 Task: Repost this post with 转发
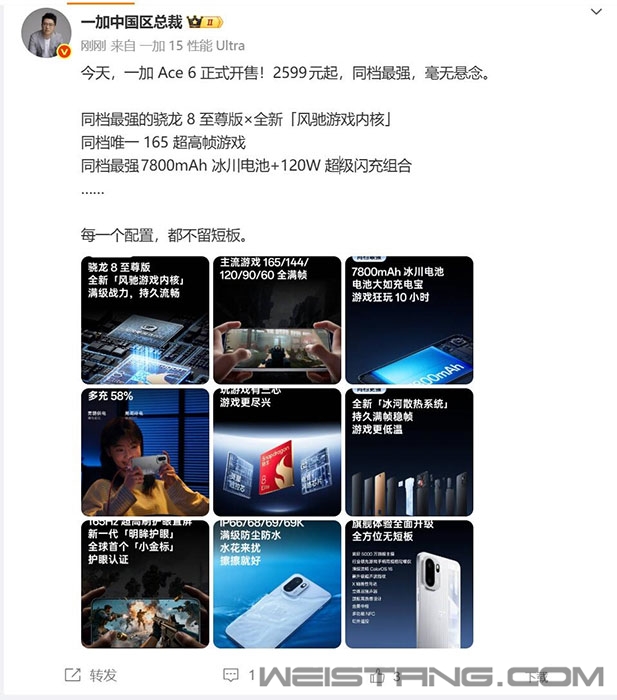click(x=91, y=675)
